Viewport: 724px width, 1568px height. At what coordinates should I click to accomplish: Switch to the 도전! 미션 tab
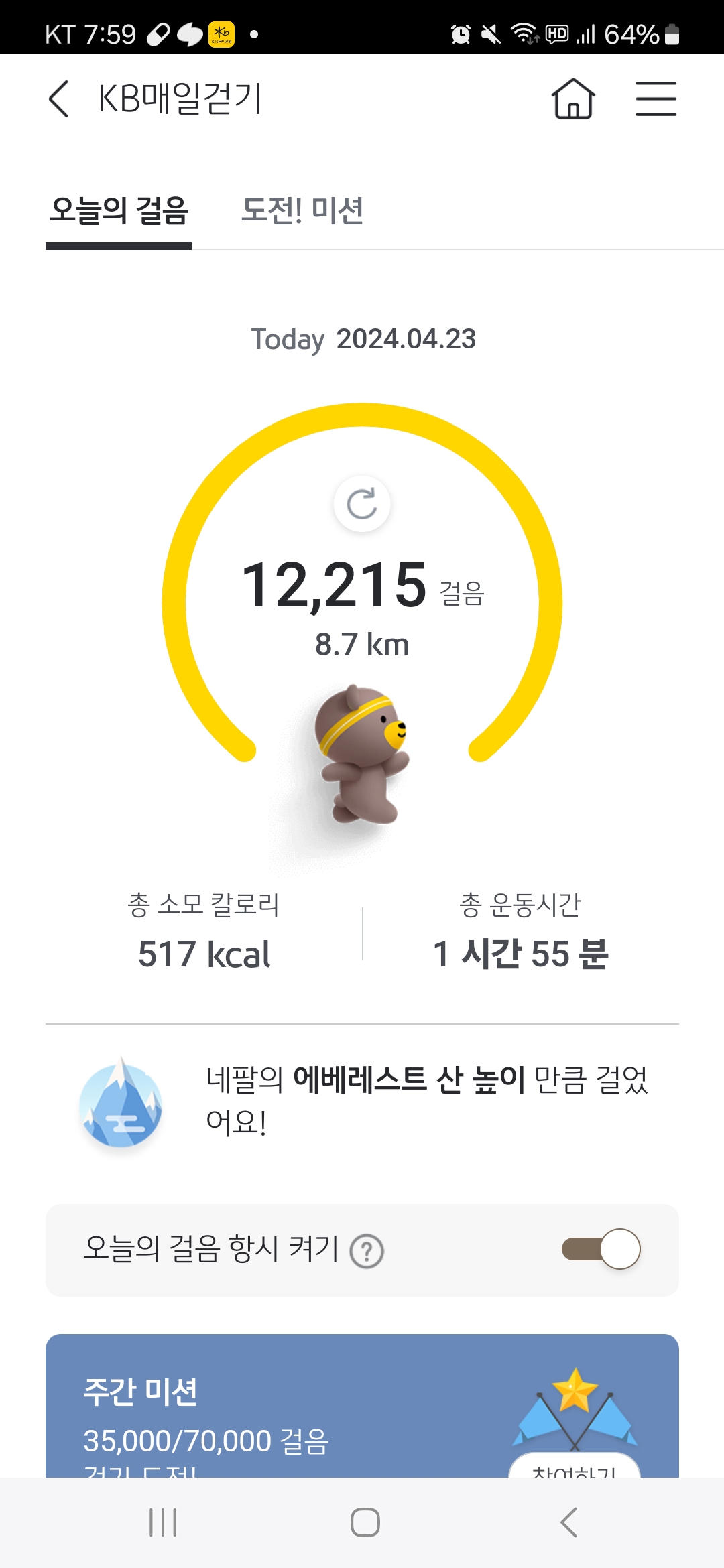pyautogui.click(x=302, y=210)
